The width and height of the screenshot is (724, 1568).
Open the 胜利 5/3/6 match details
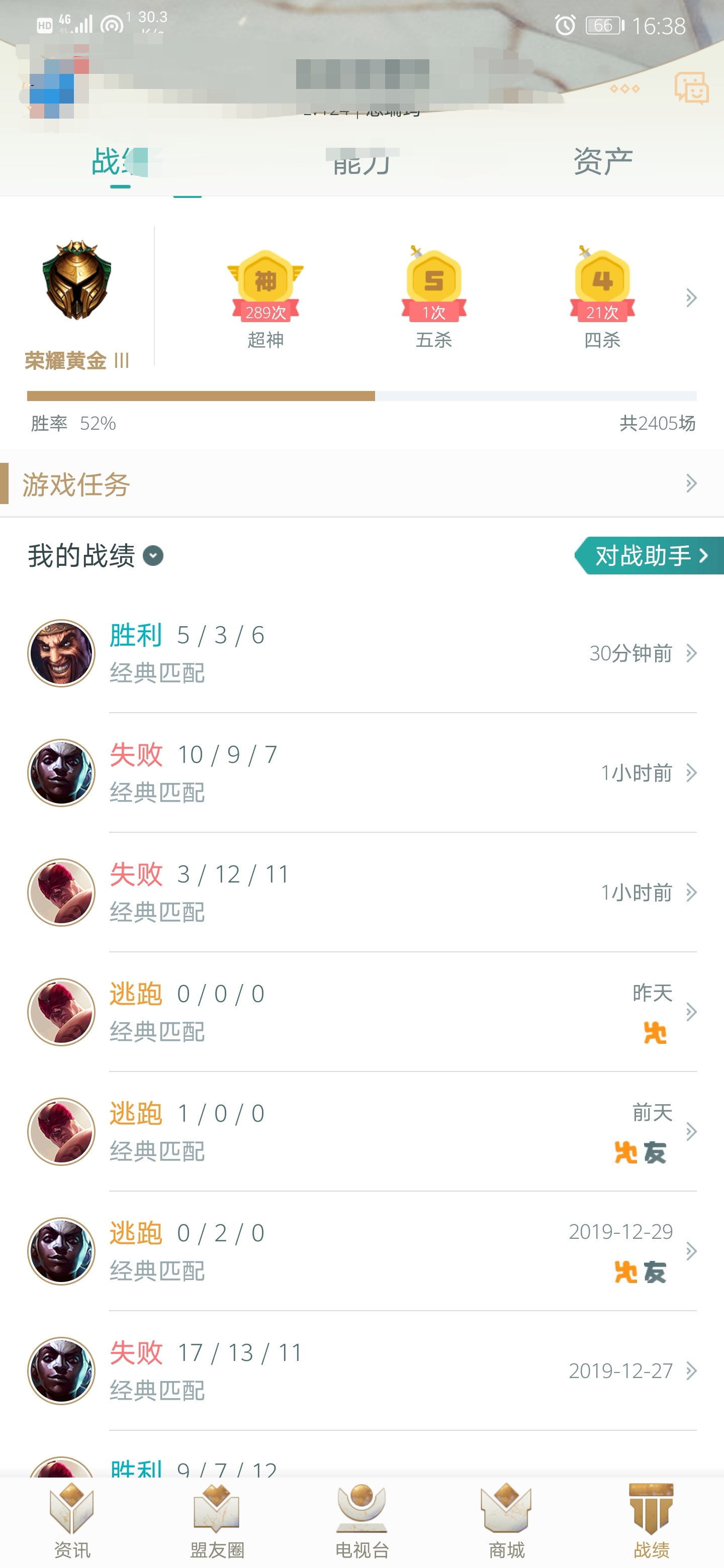(x=361, y=653)
